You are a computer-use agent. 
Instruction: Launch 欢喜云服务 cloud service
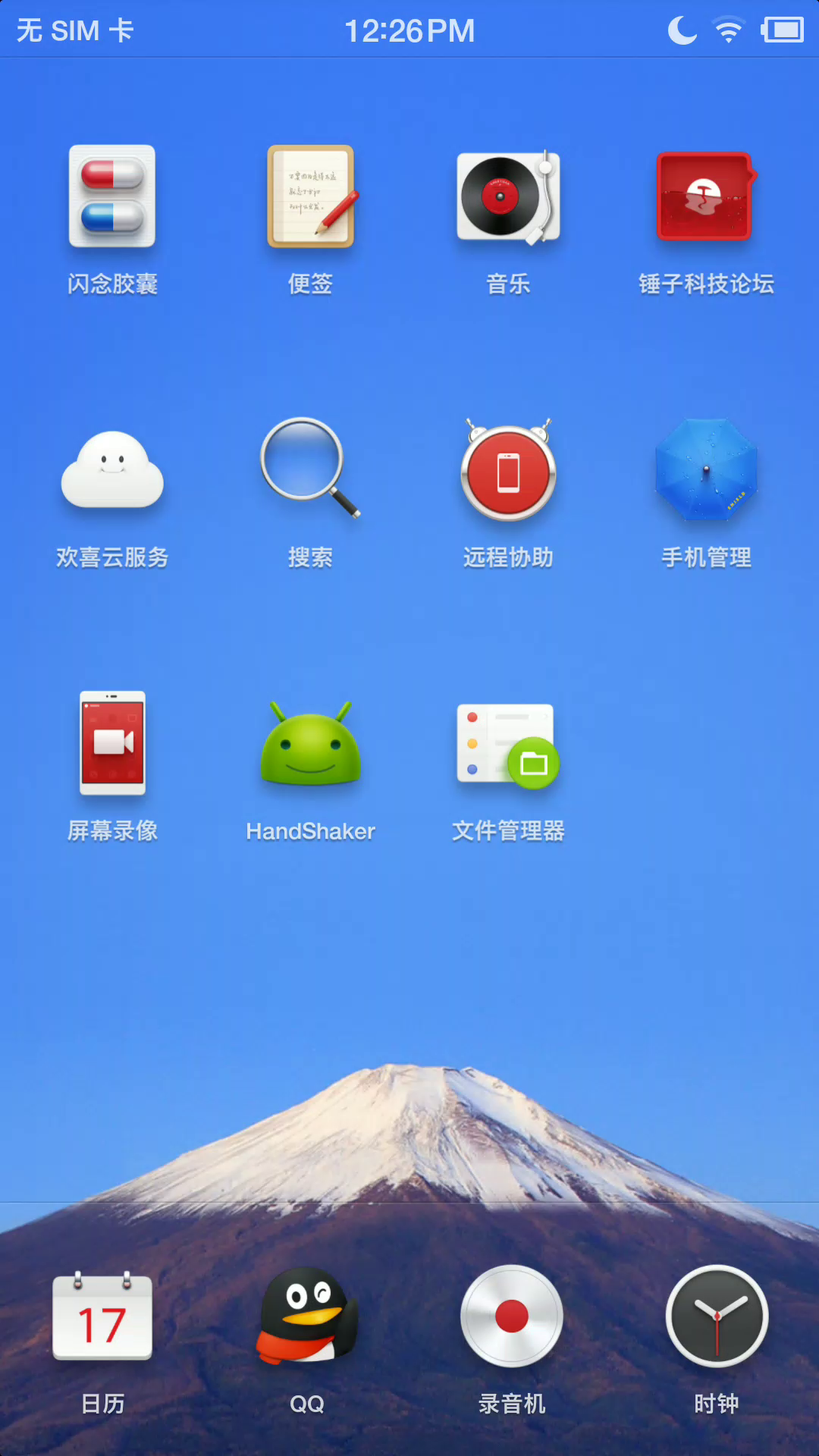pos(112,470)
